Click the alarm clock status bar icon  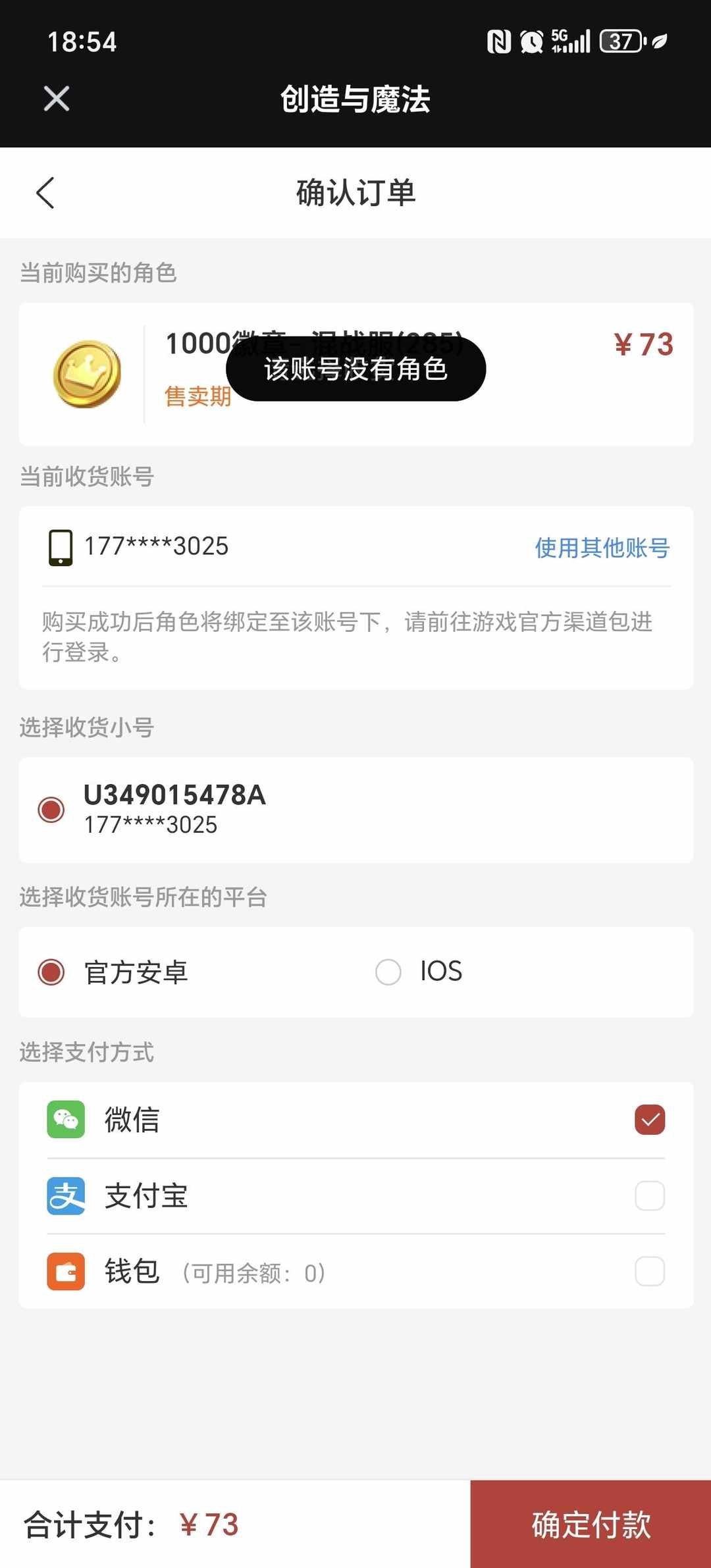[x=531, y=41]
